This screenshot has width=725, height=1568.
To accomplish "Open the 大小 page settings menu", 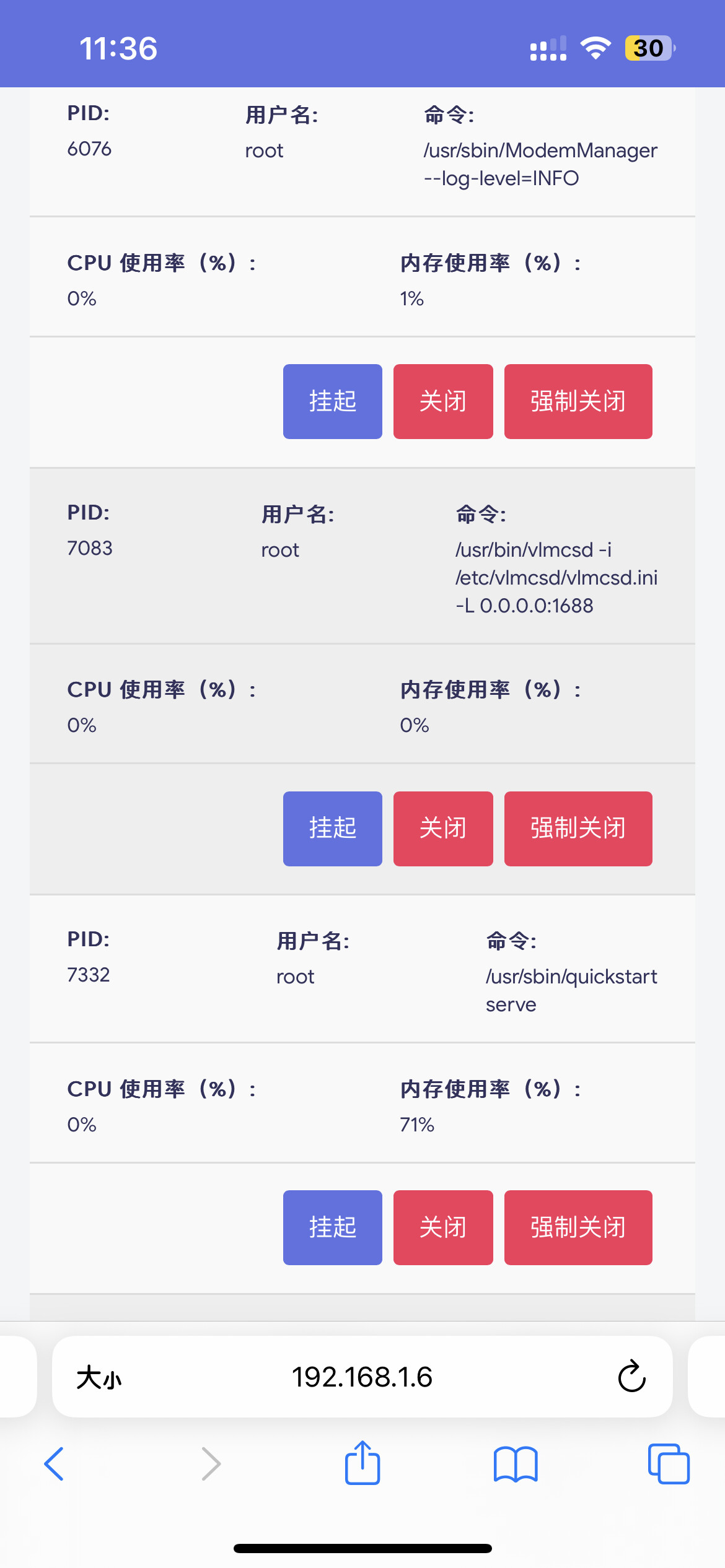I will click(99, 1377).
